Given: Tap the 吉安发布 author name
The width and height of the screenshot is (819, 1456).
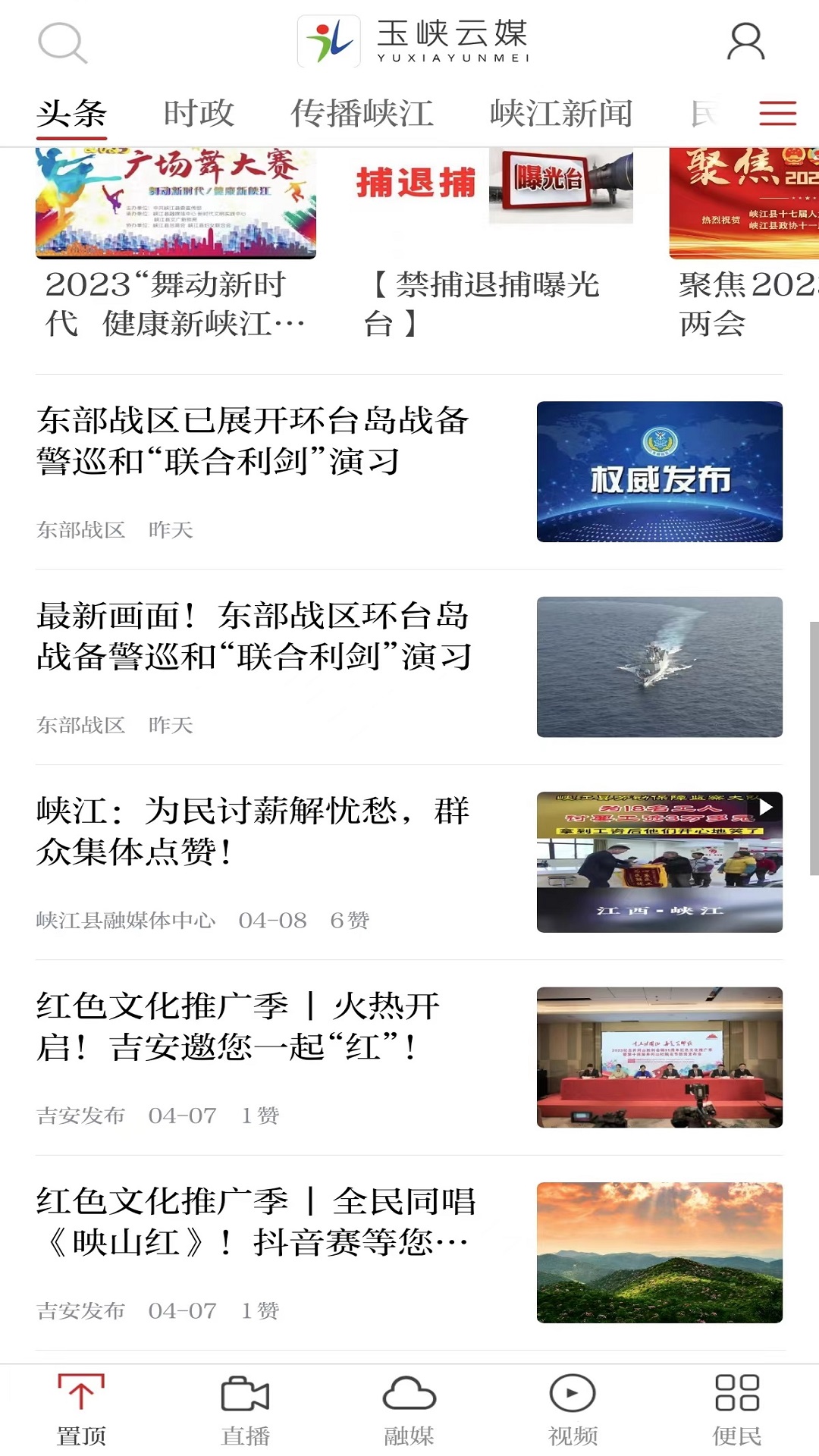Looking at the screenshot, I should pyautogui.click(x=78, y=1116).
